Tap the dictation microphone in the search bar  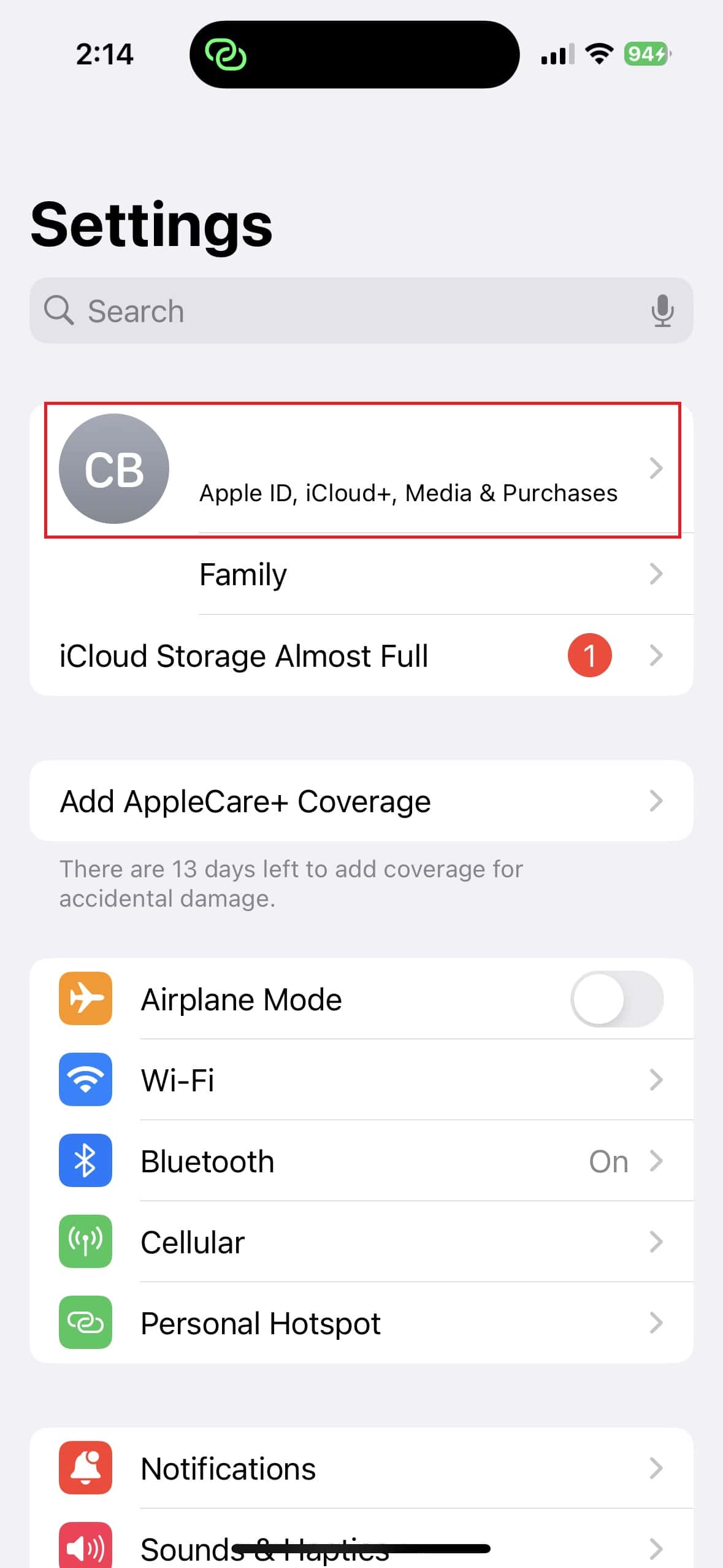point(662,310)
